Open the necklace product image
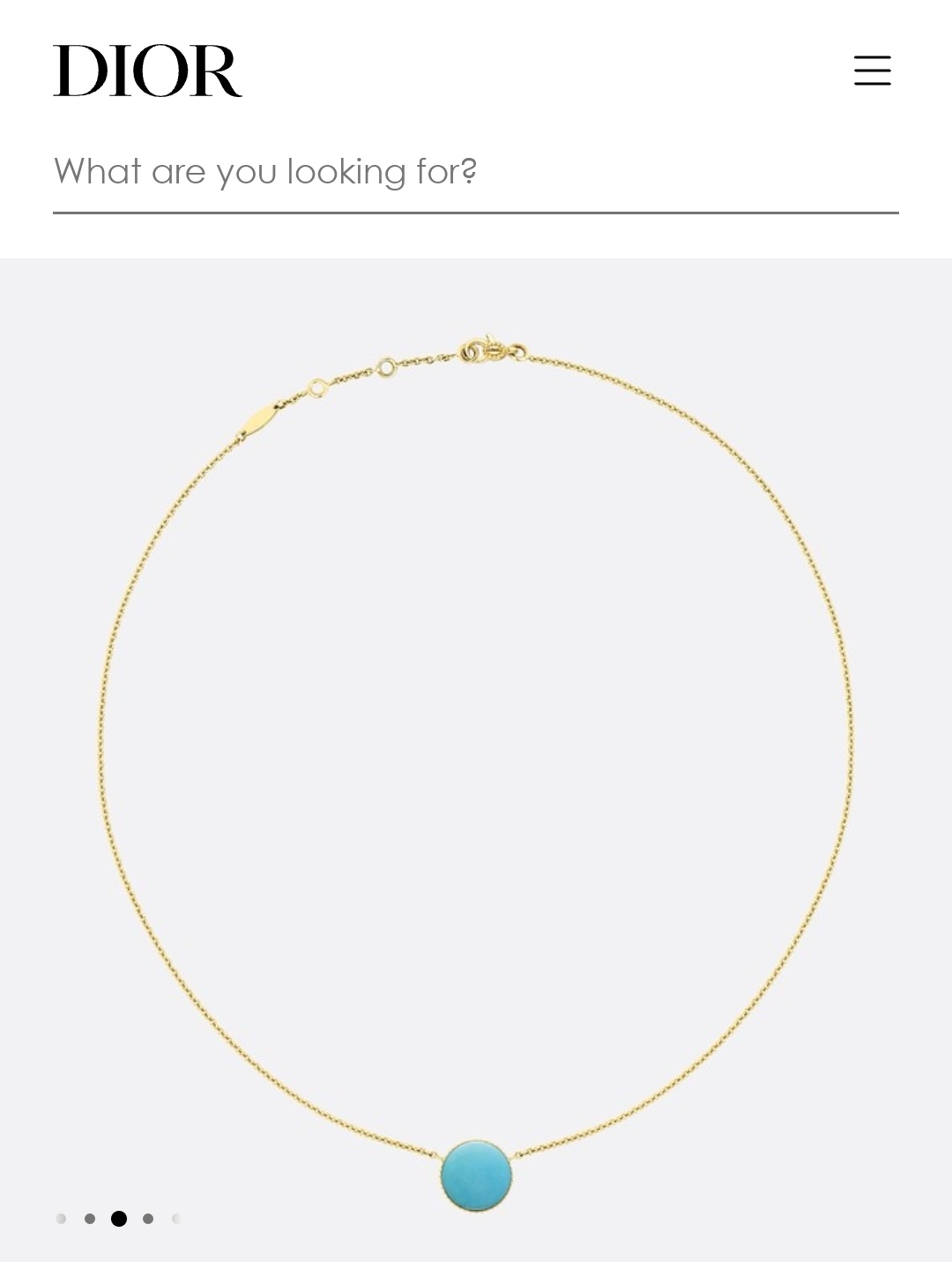 (476, 758)
